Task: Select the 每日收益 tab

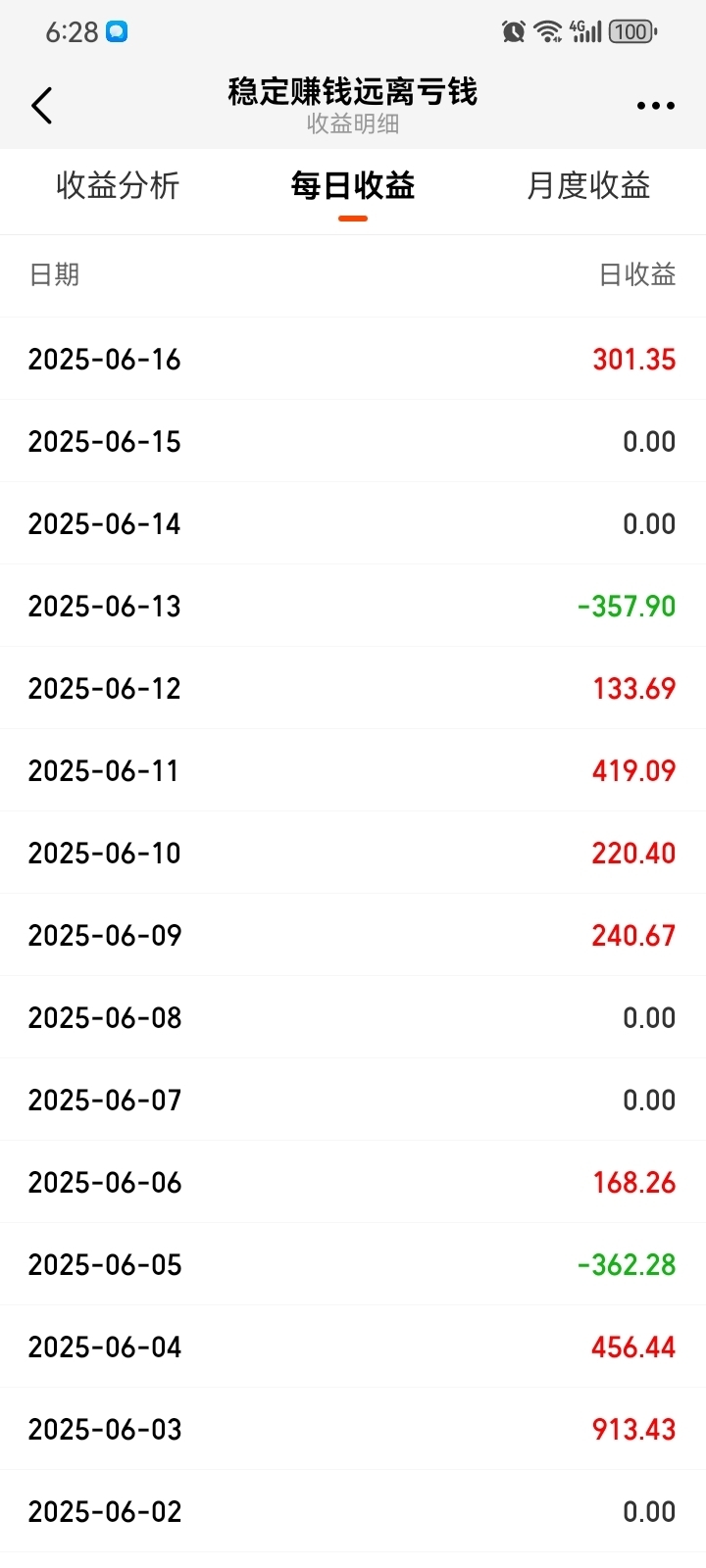Action: (353, 185)
